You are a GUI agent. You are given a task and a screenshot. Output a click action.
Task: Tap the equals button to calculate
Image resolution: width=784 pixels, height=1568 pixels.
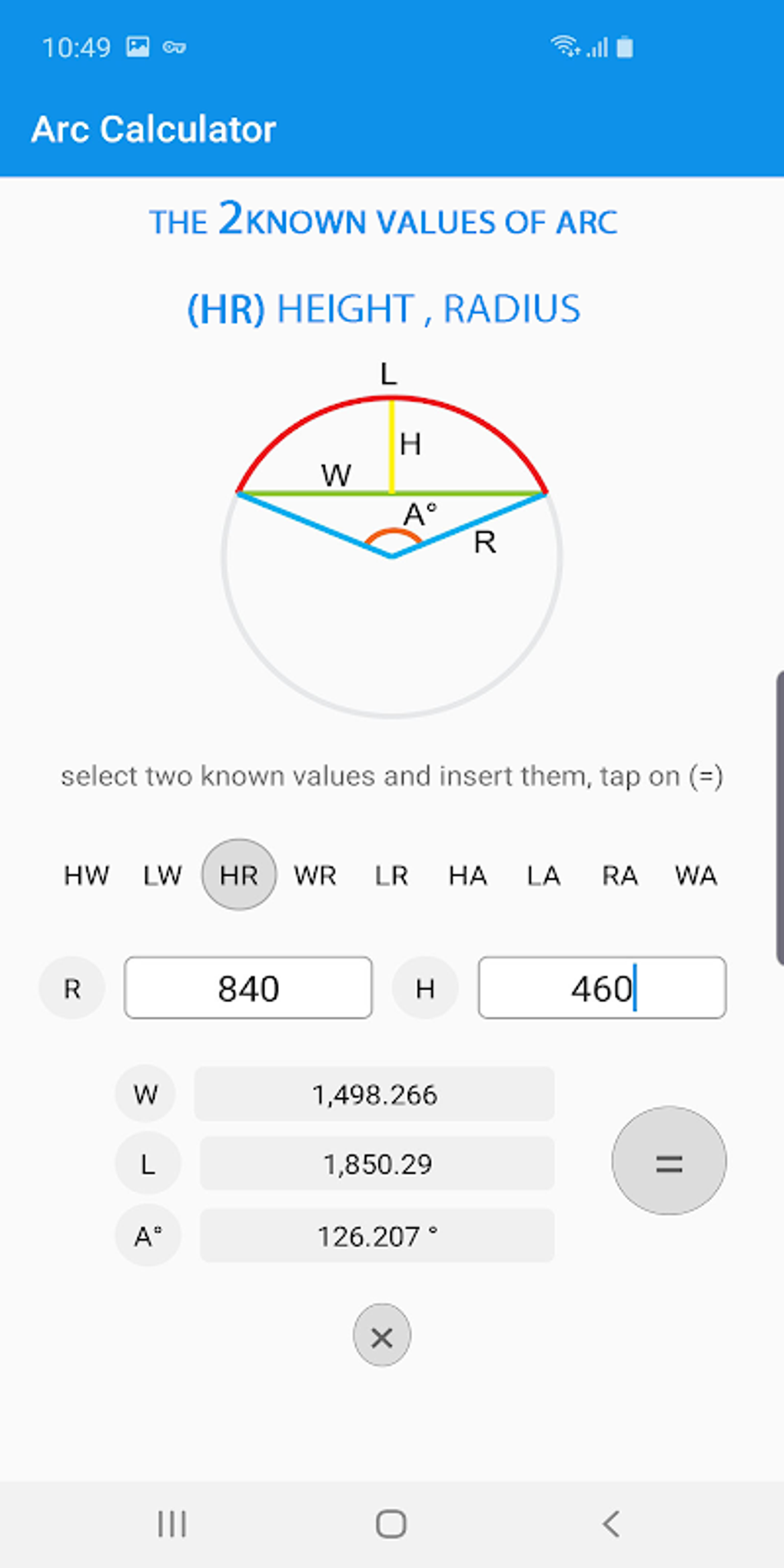point(669,1163)
